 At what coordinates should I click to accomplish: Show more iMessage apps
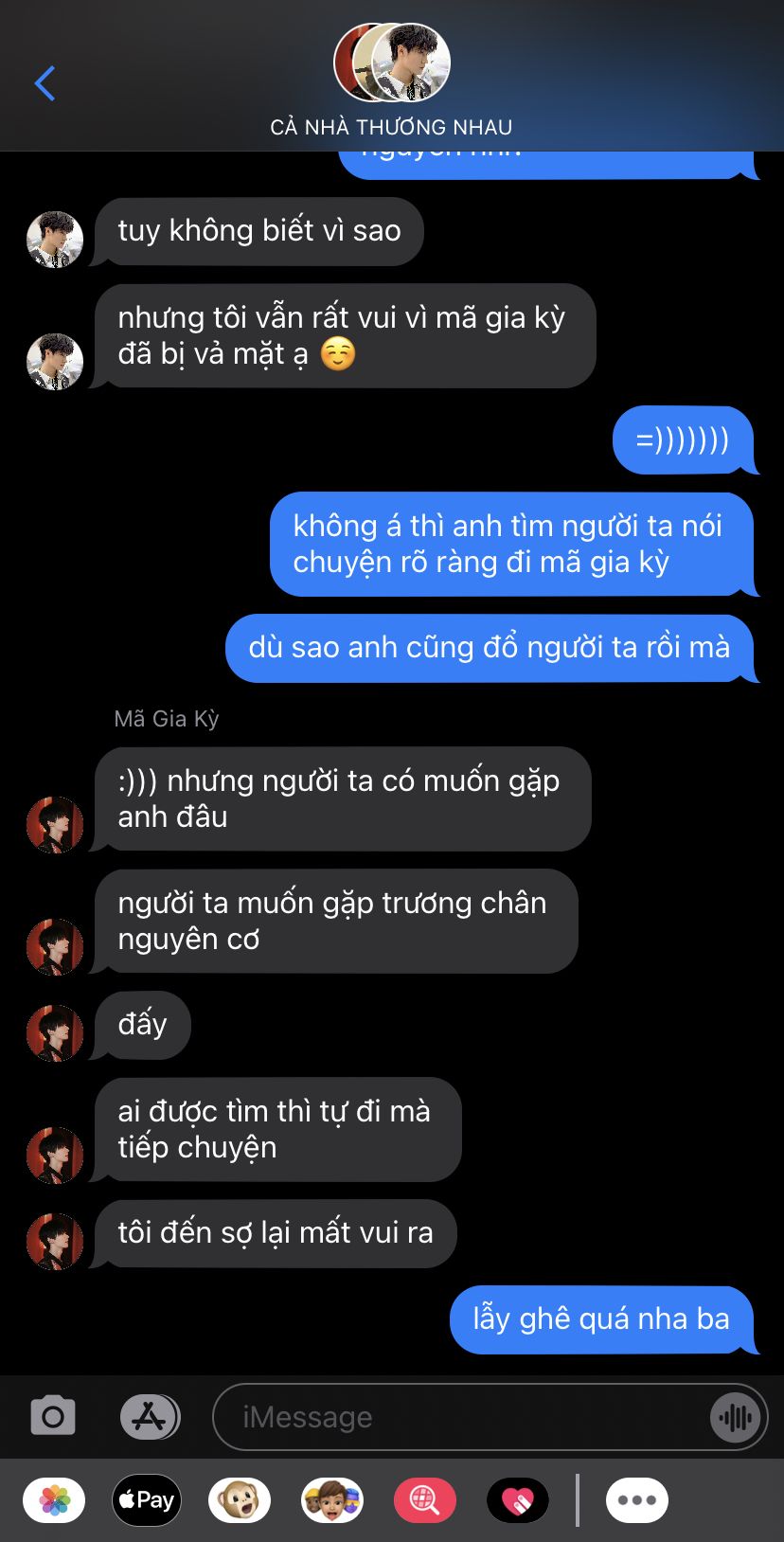(x=637, y=1500)
